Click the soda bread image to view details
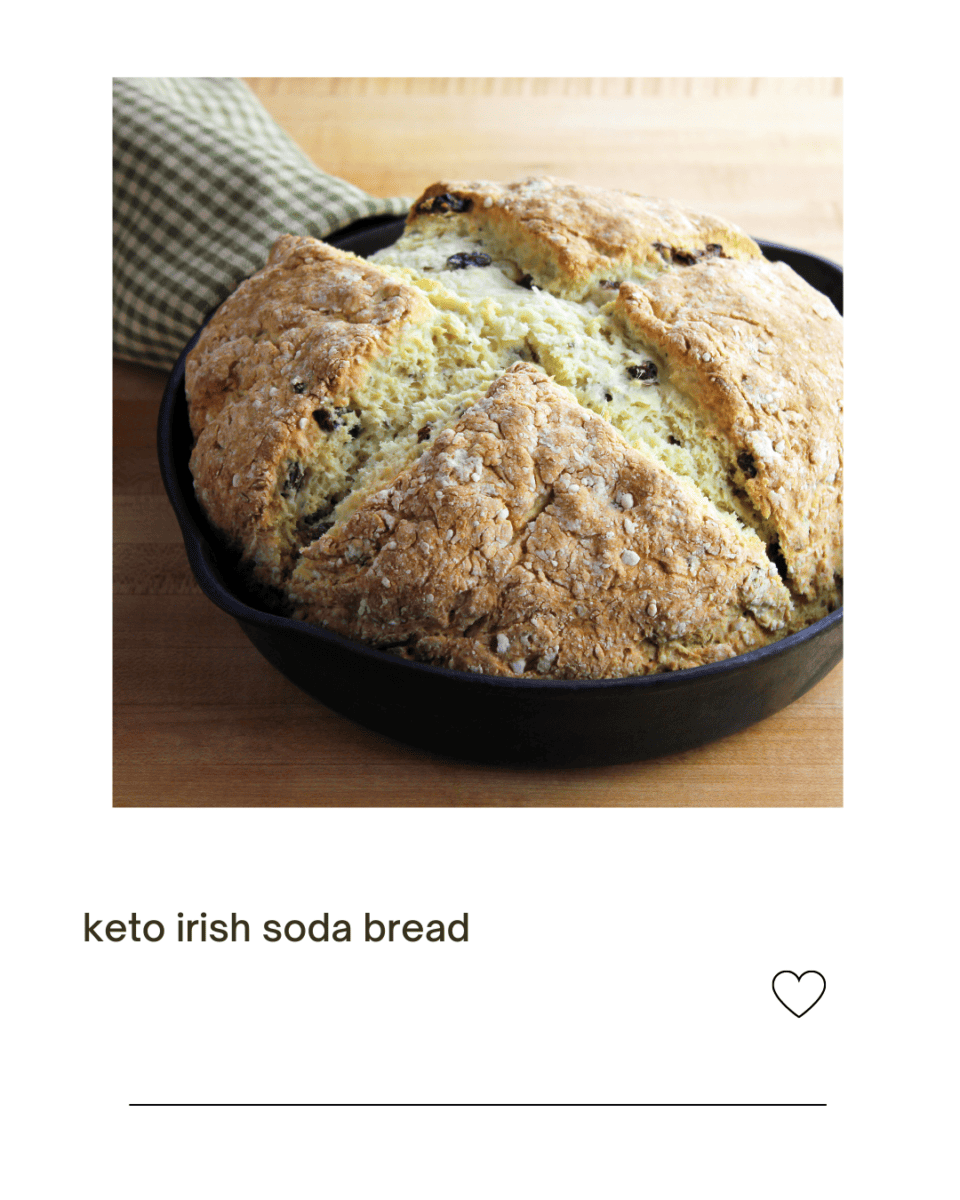This screenshot has width=960, height=1200. 480,440
